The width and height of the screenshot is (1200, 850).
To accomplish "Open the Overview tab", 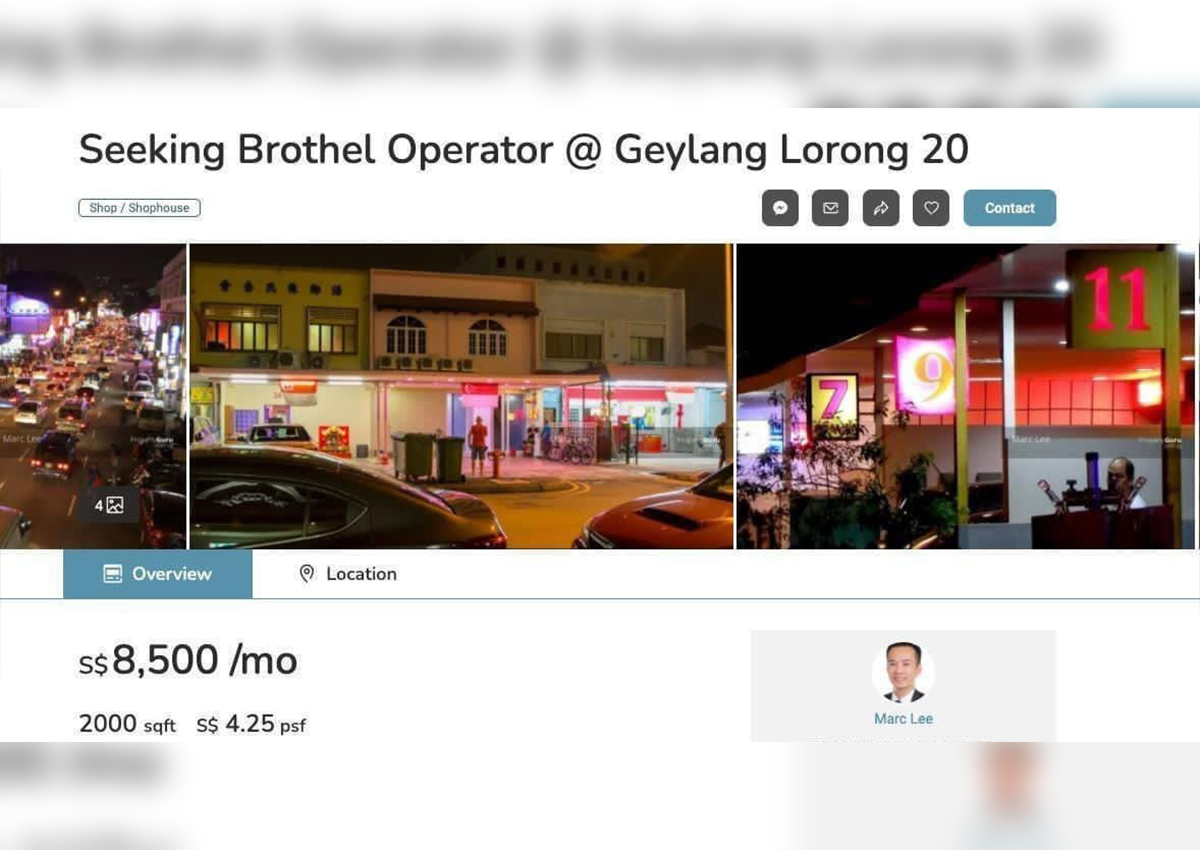I will (x=158, y=574).
